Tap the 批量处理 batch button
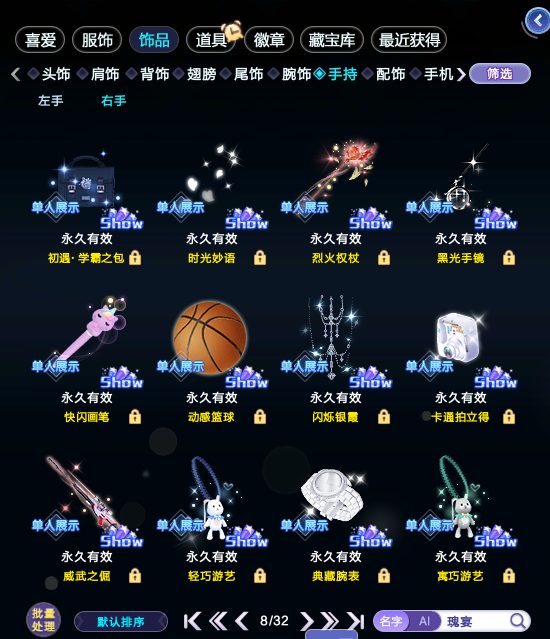The width and height of the screenshot is (550, 639). (x=43, y=620)
